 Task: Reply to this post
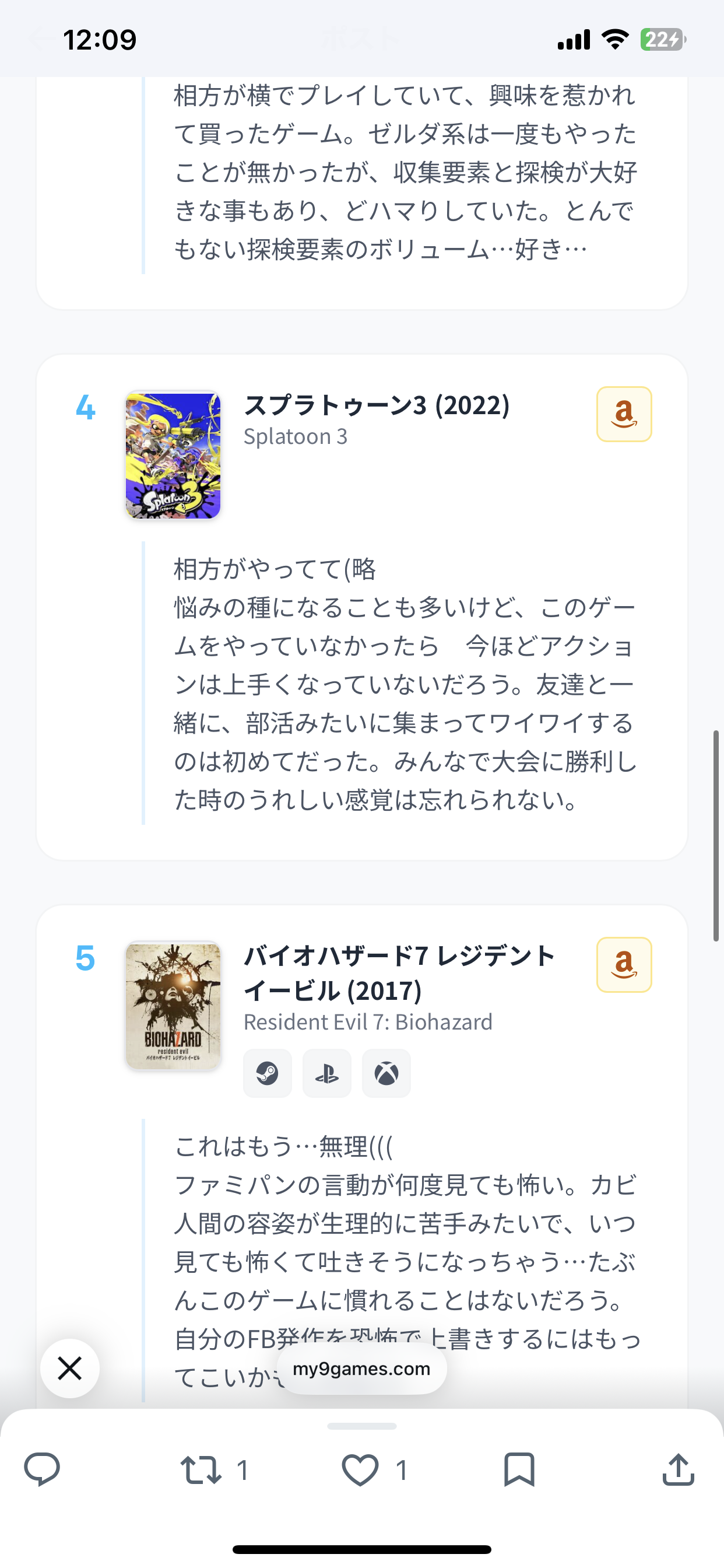42,1469
